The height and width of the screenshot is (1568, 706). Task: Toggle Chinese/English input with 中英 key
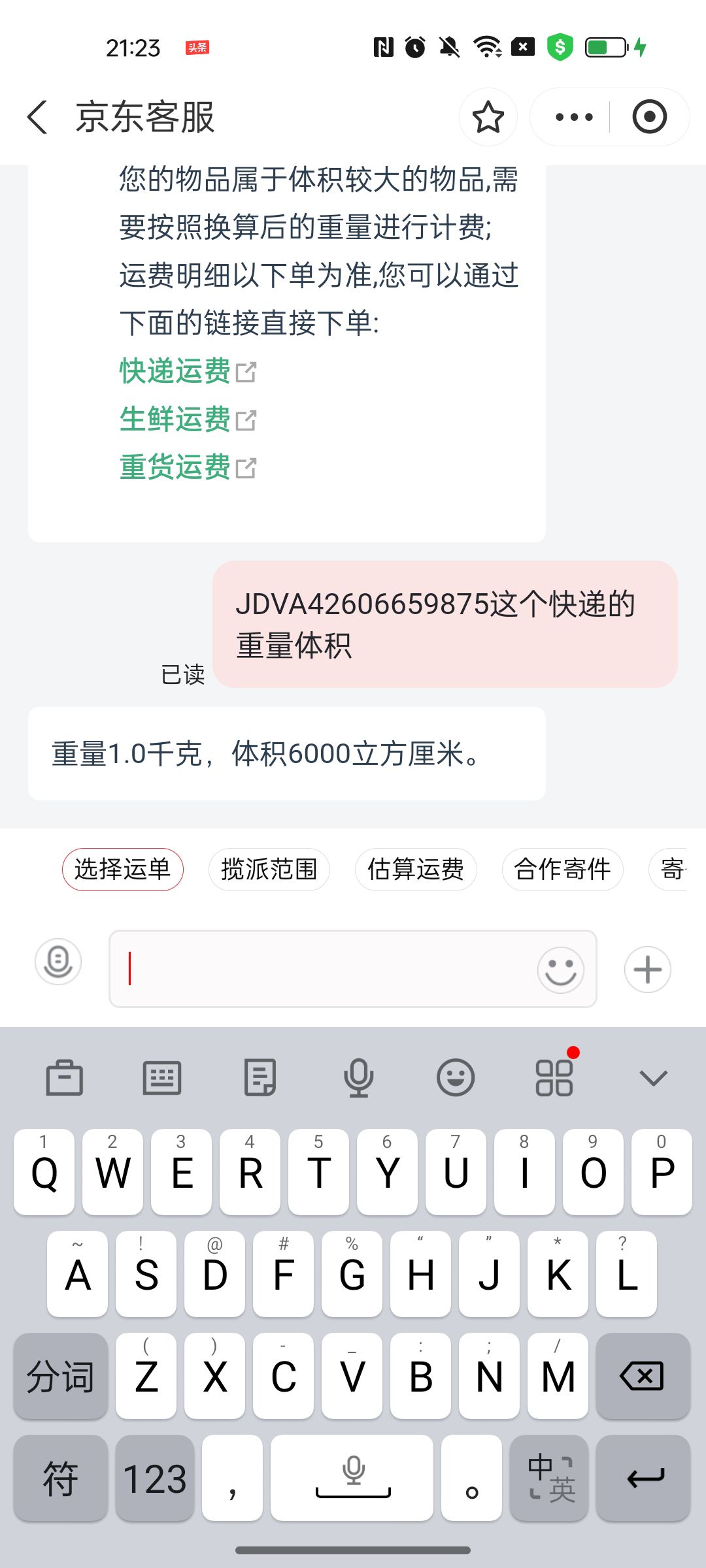pyautogui.click(x=549, y=1478)
